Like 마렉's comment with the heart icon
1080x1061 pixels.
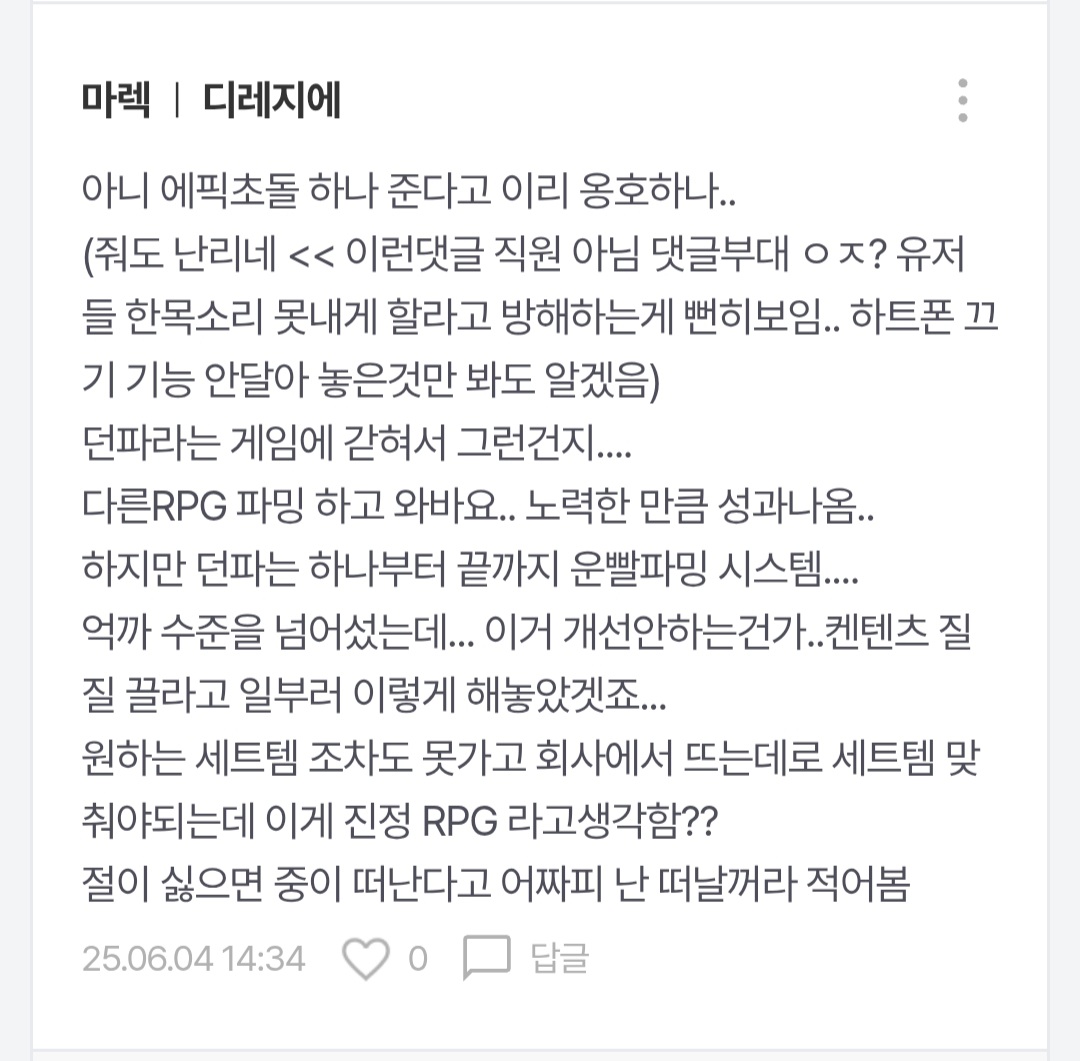point(366,958)
